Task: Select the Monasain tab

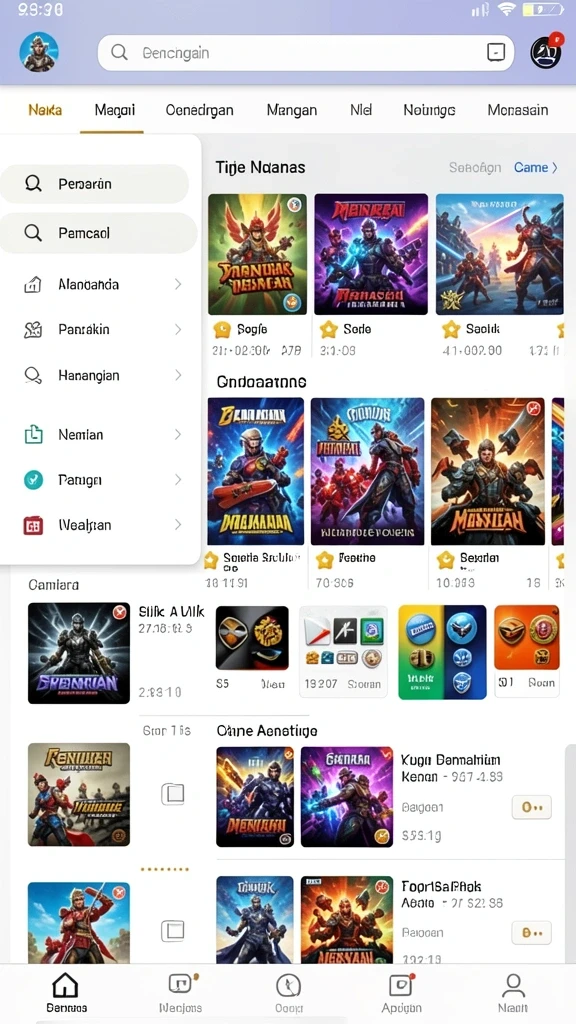Action: (x=518, y=110)
